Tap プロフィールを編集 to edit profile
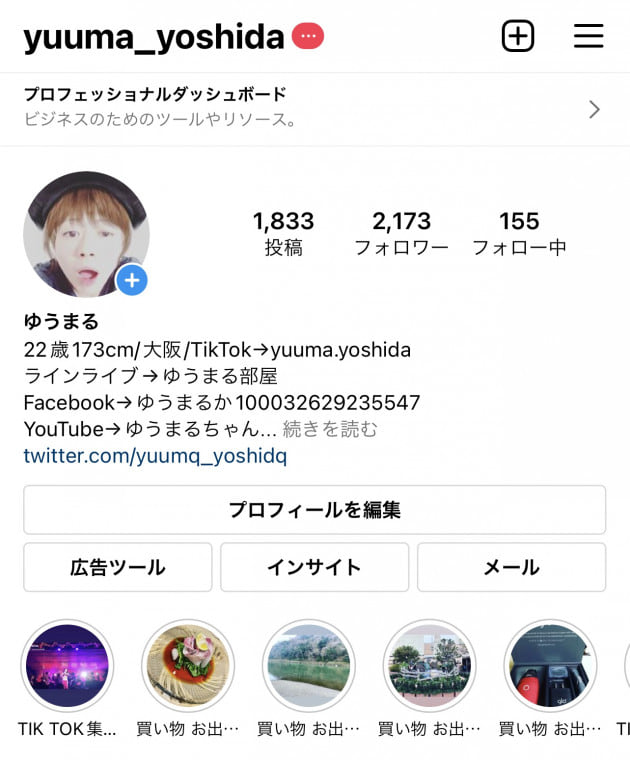 click(x=314, y=510)
